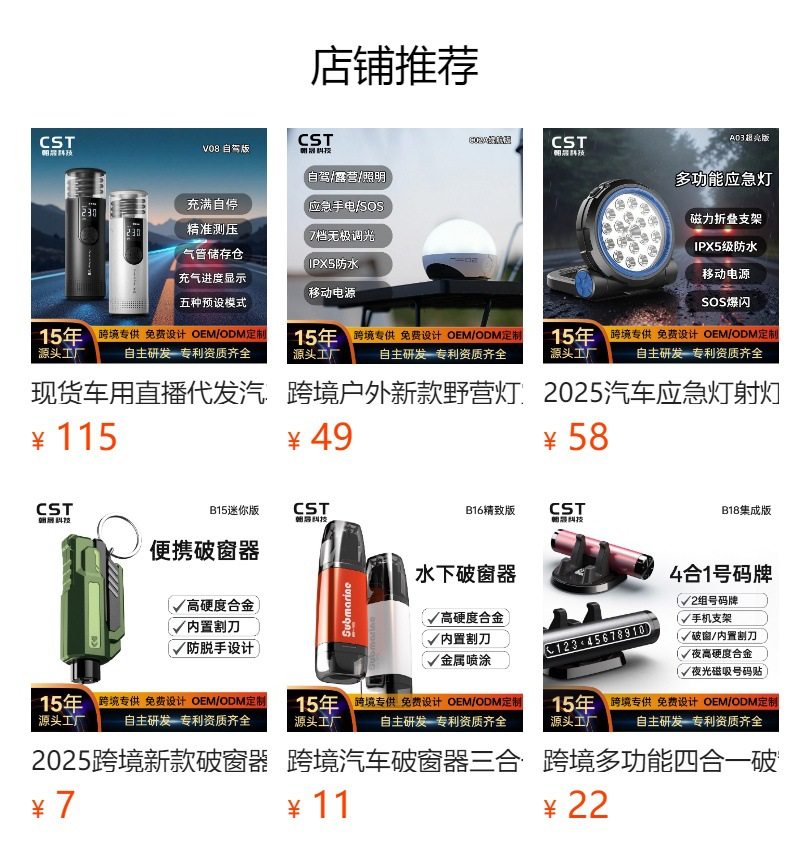
Task: View the ¥22 four-in-one number plate product
Action: click(661, 614)
